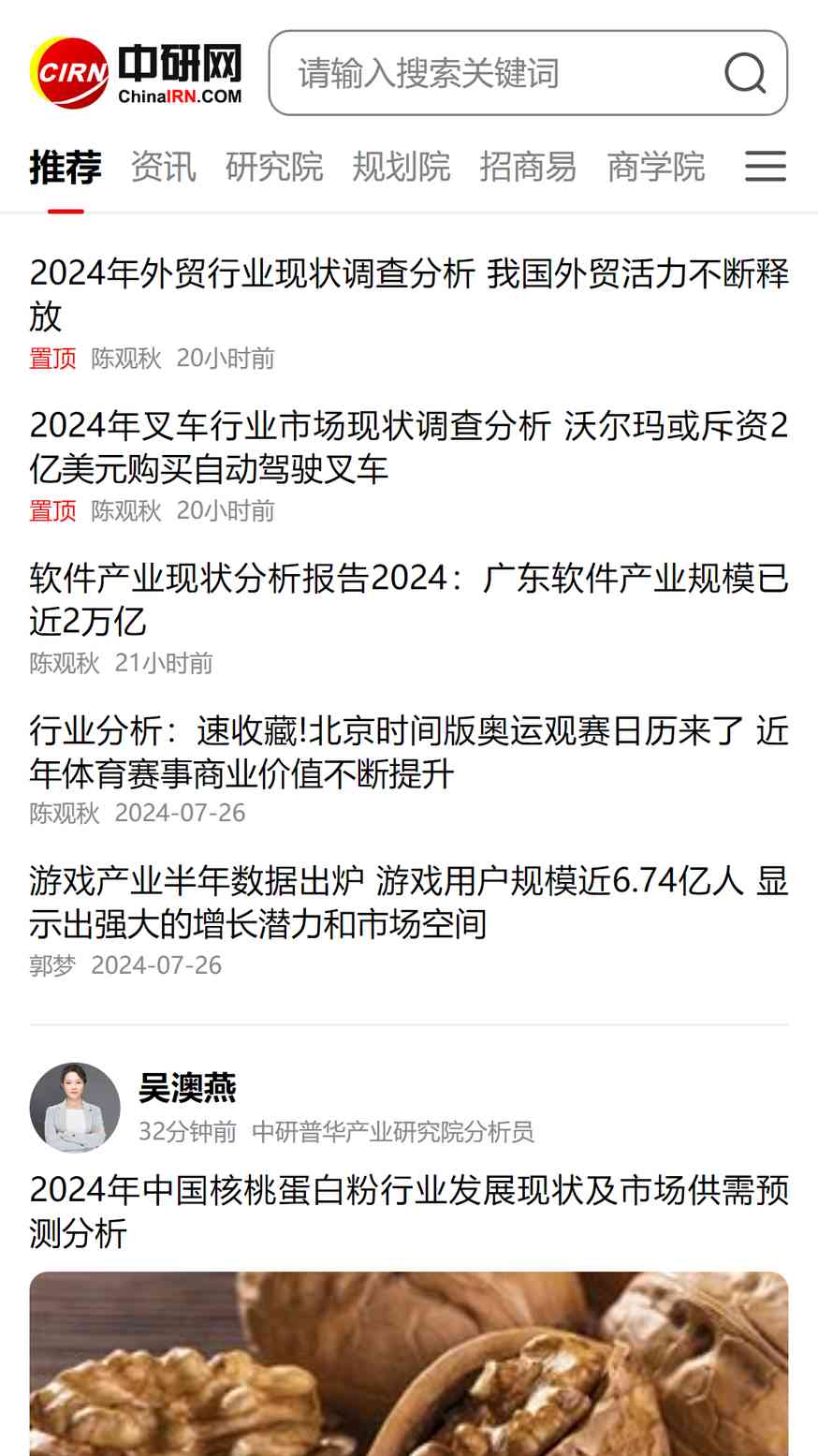Switch to the 研究院 tab
Viewport: 818px width, 1456px height.
274,167
